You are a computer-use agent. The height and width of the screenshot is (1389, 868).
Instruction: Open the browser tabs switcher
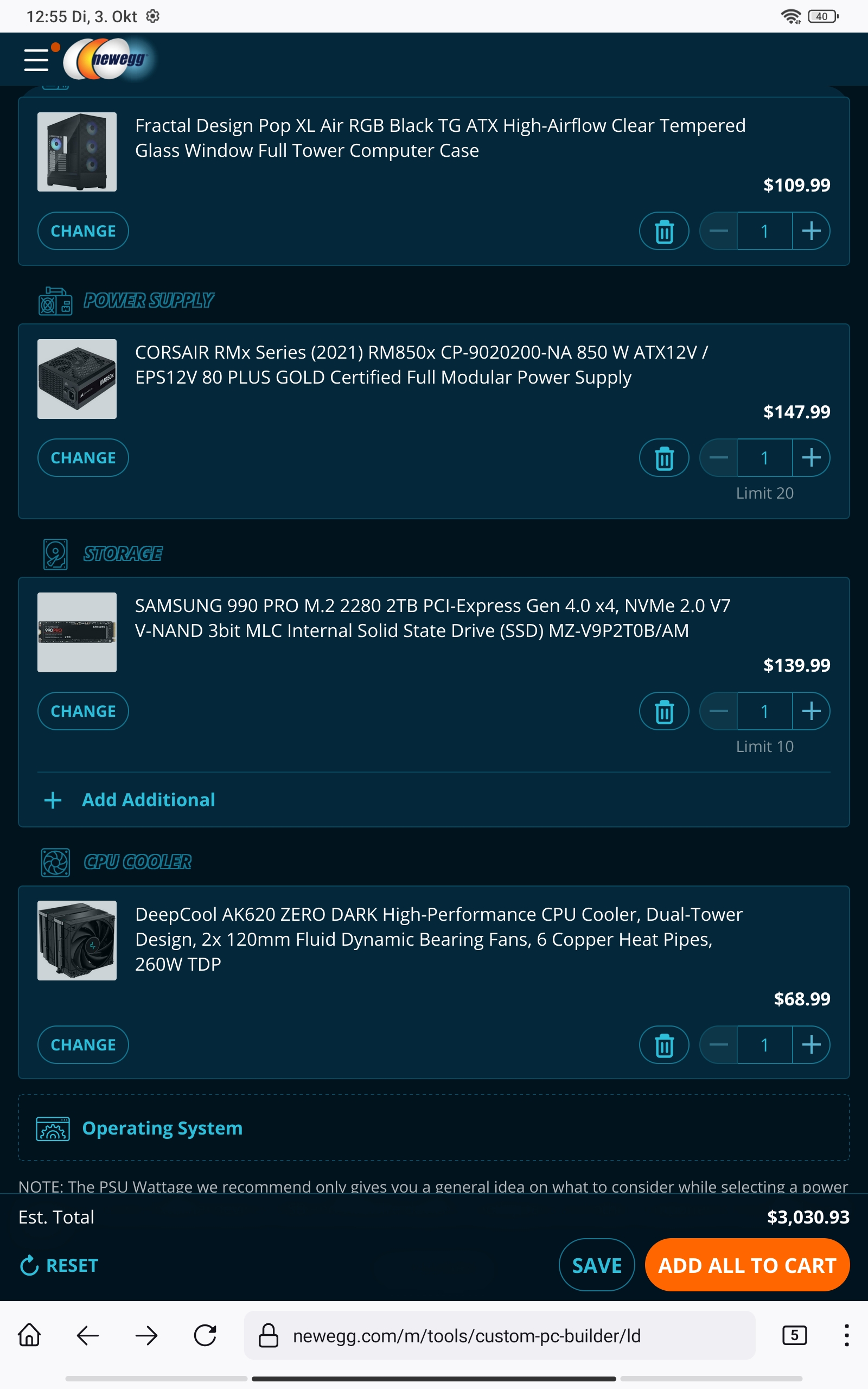794,1335
